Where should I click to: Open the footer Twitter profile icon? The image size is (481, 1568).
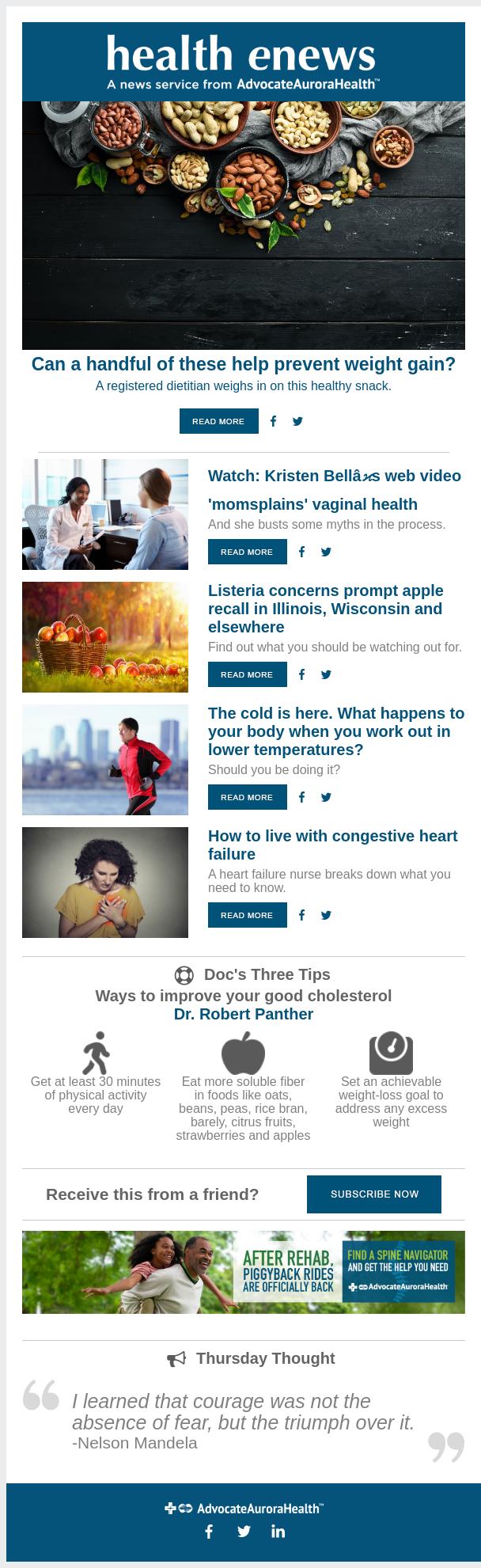coord(244,1532)
